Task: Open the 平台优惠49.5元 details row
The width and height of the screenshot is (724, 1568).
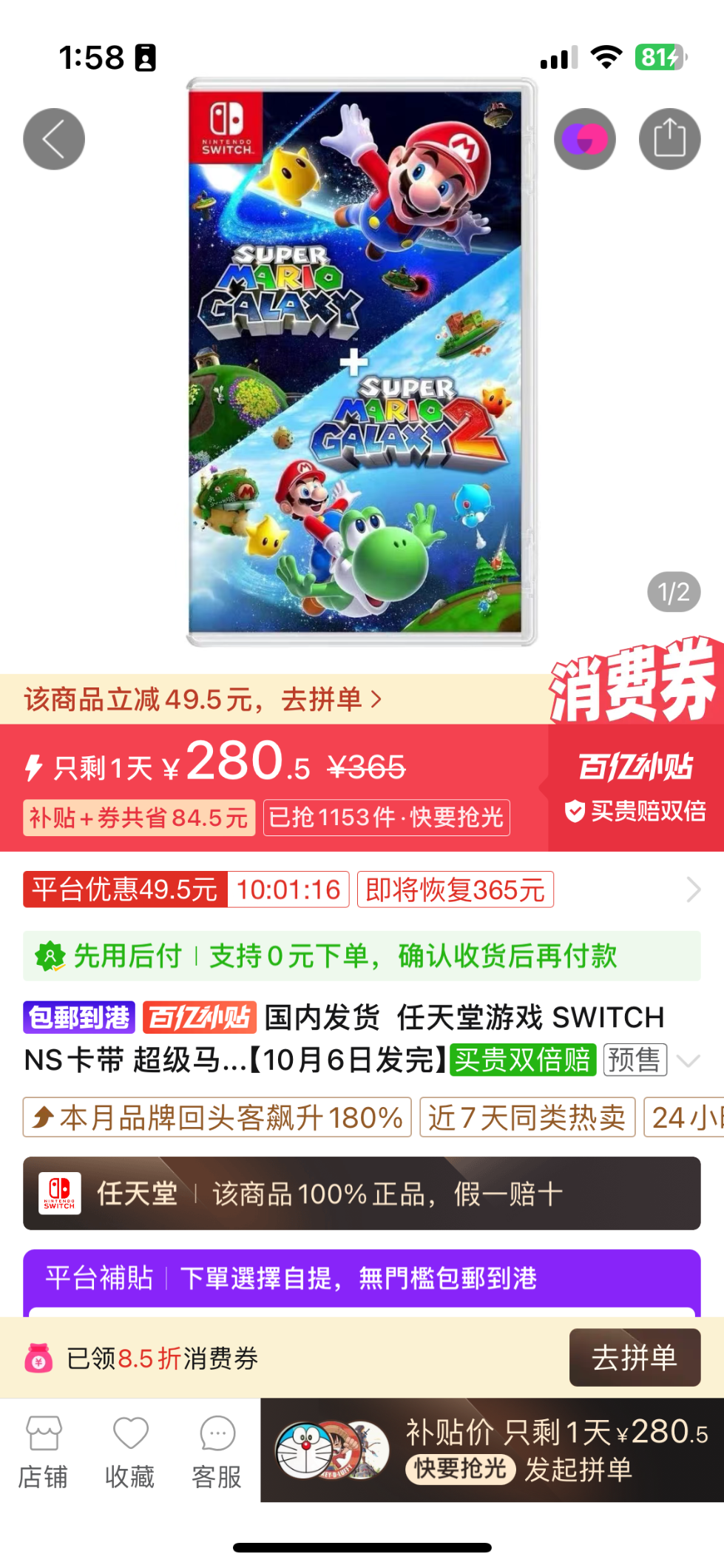Action: pyautogui.click(x=362, y=889)
